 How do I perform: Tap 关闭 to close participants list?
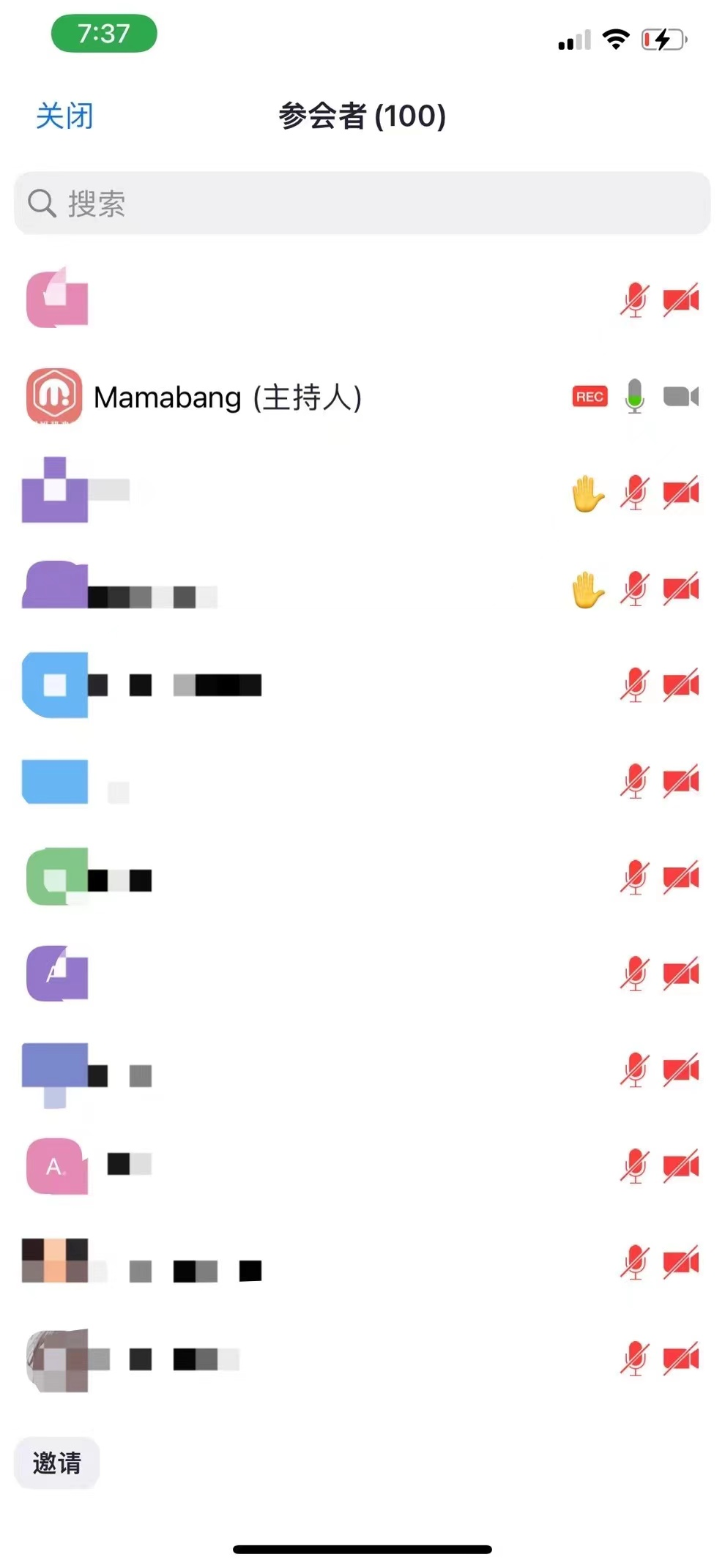[64, 116]
